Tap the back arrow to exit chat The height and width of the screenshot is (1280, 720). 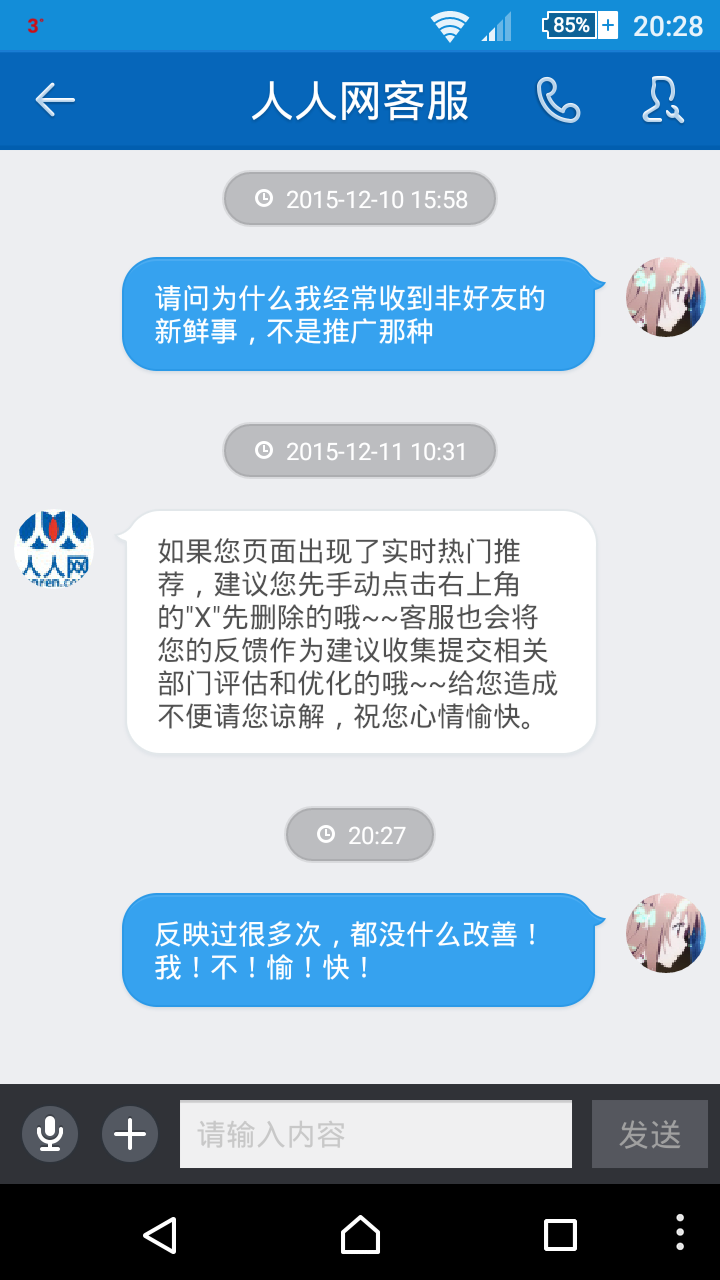pyautogui.click(x=55, y=100)
